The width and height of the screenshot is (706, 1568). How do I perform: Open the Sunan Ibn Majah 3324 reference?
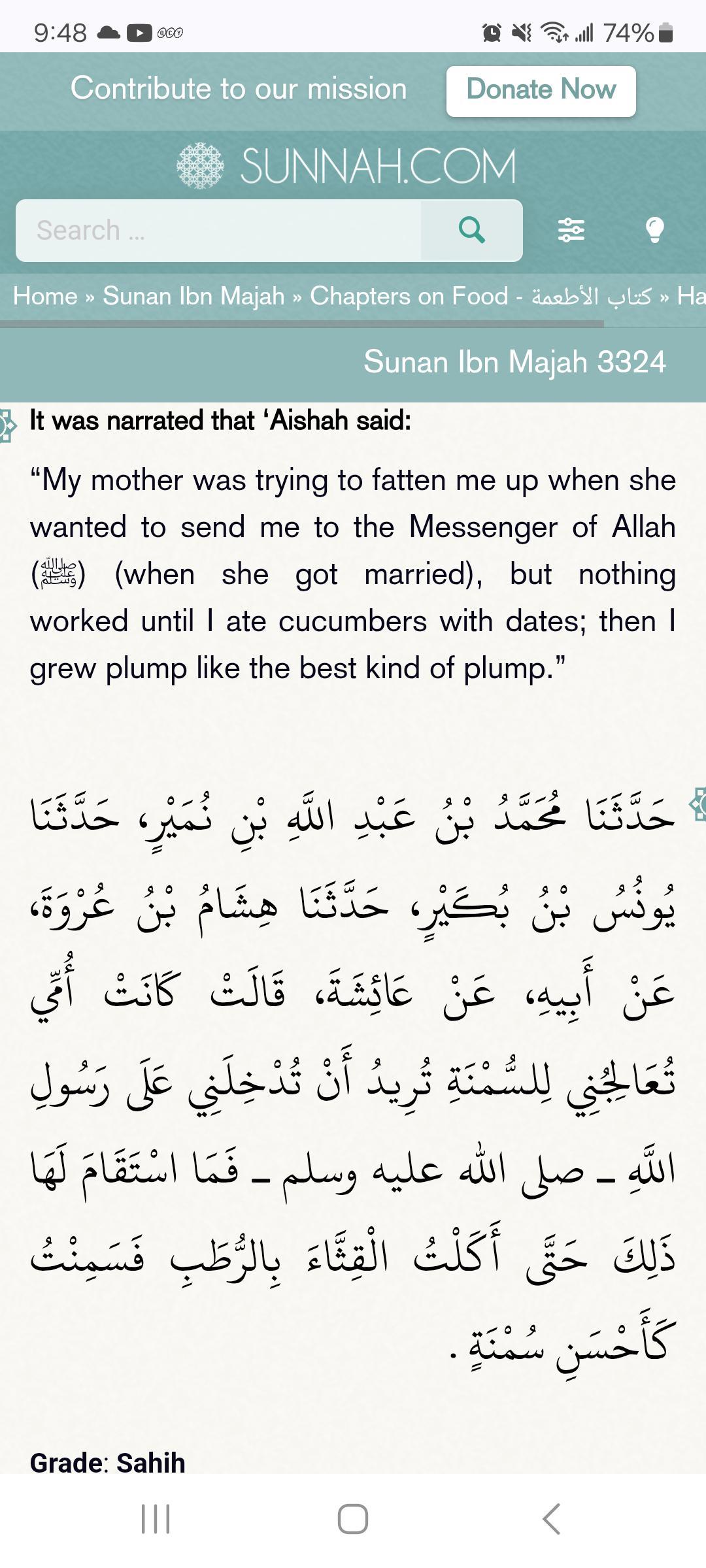(x=514, y=362)
